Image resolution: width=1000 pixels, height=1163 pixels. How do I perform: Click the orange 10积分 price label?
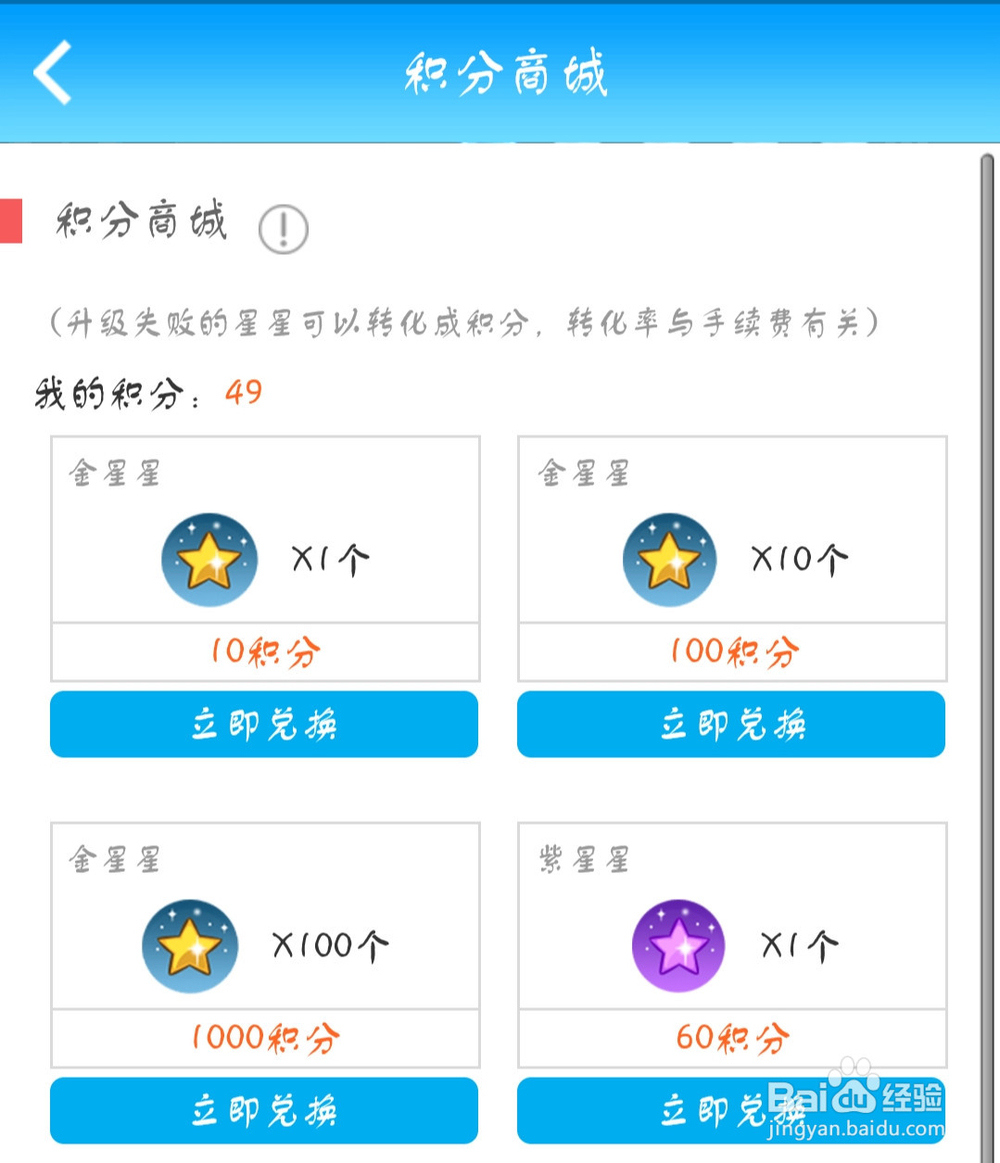tap(263, 650)
